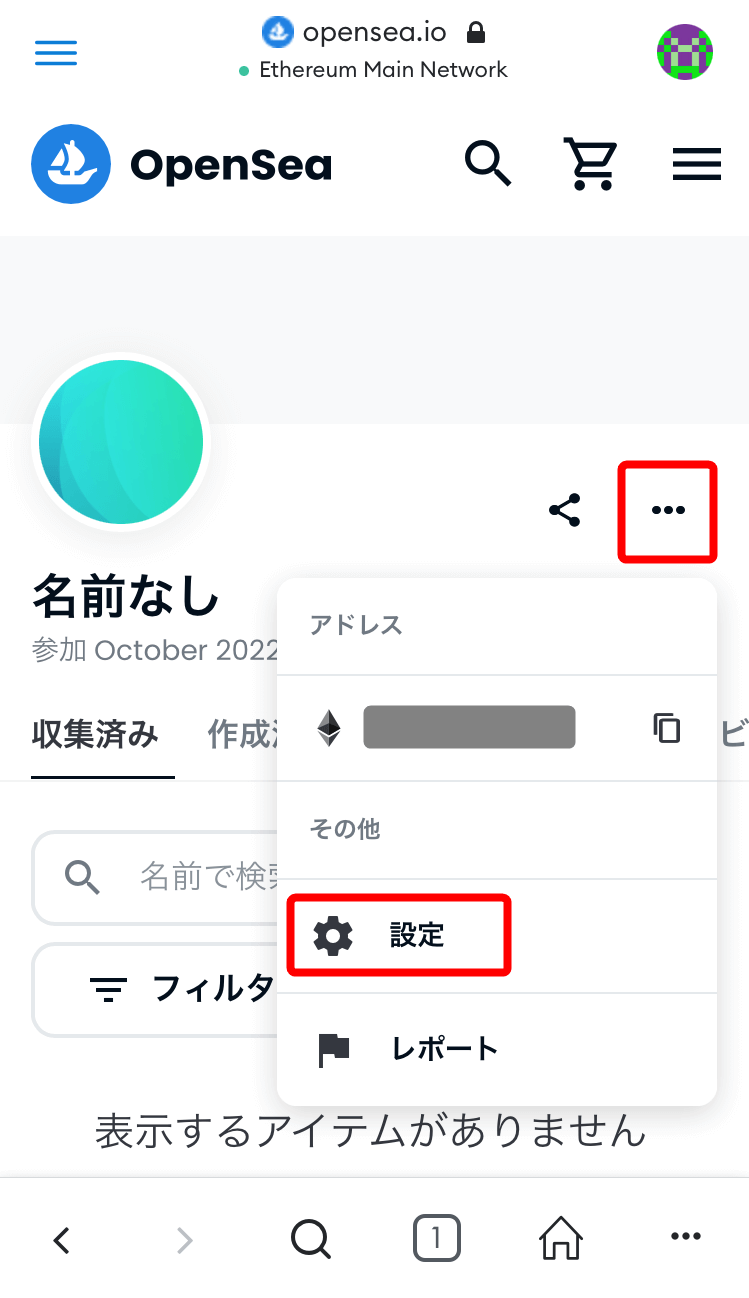
Task: Tap the OpenSea logo
Action: click(x=181, y=164)
